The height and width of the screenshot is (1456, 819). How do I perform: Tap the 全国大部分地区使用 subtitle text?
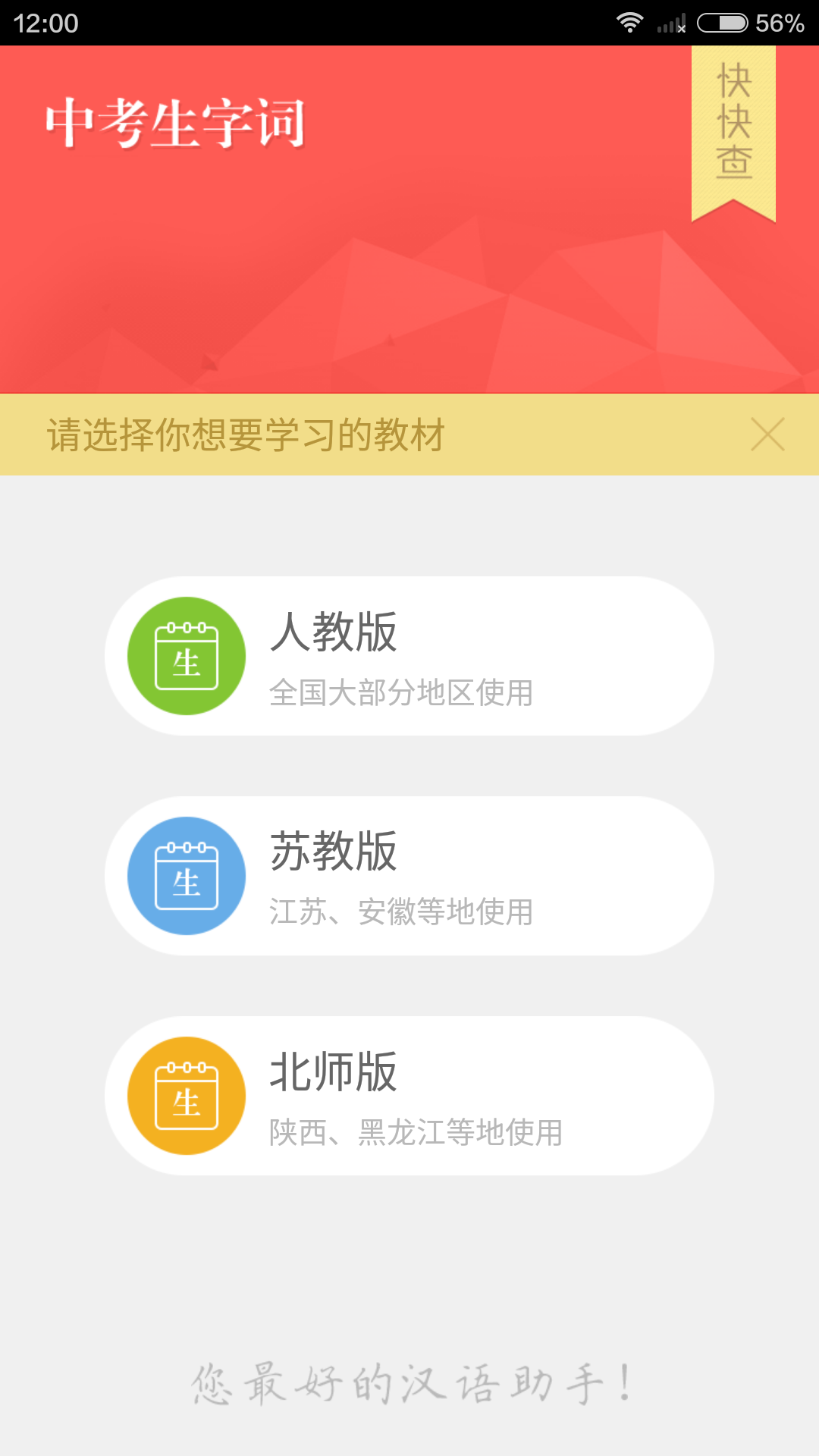coord(402,692)
